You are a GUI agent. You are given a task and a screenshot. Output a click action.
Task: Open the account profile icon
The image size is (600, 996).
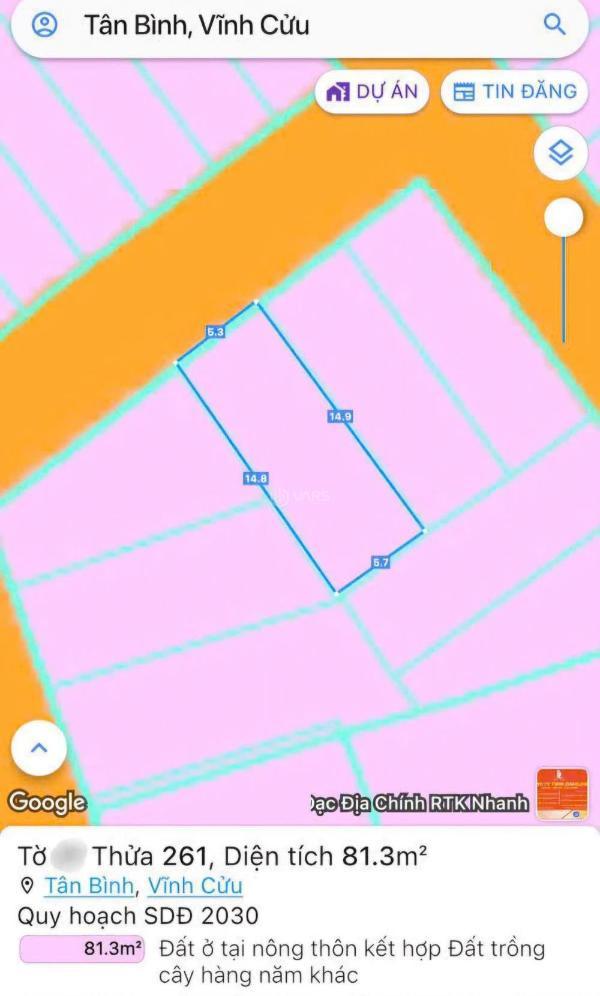(44, 25)
